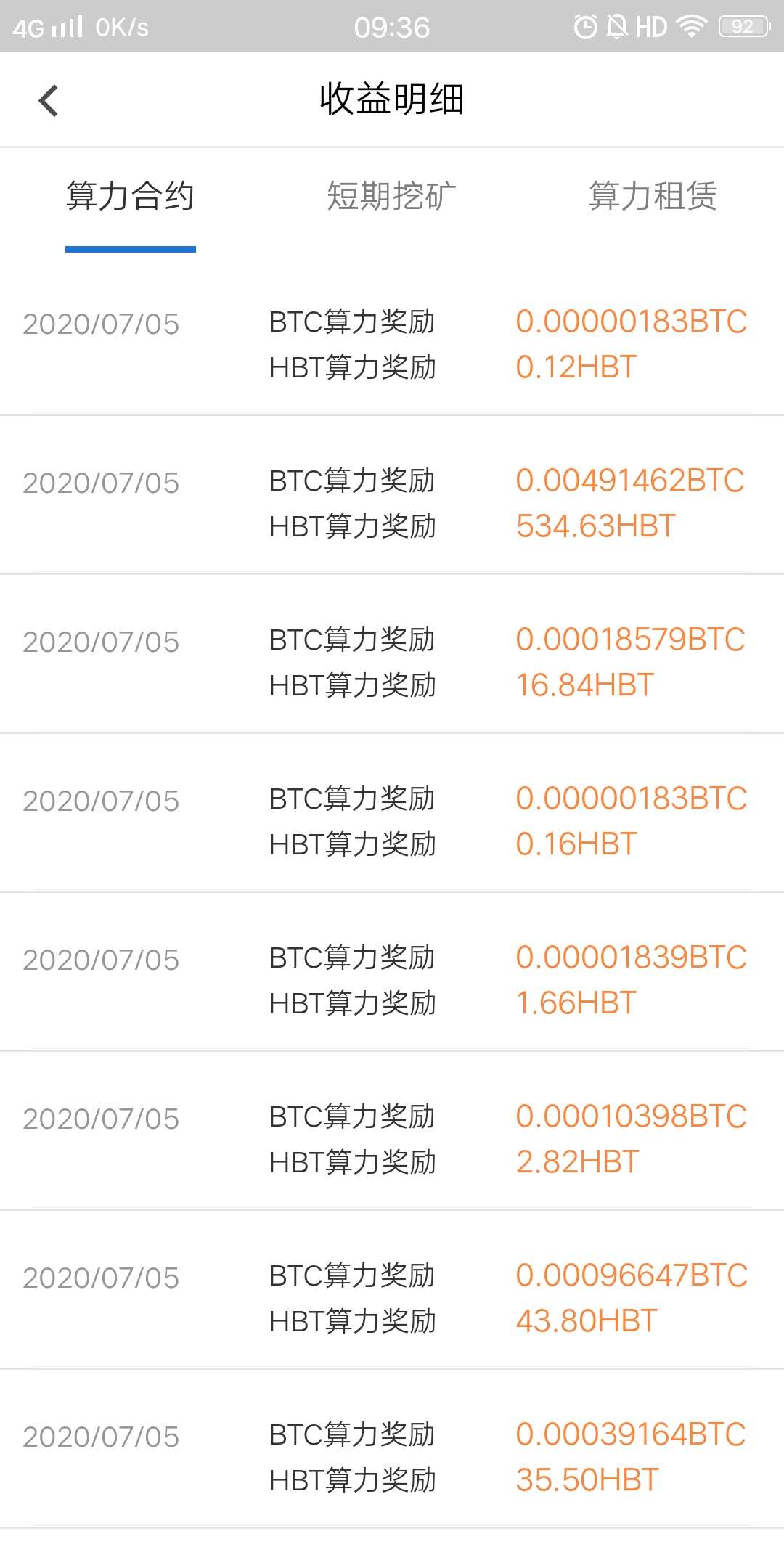Tap the blue underline below 算力合约
This screenshot has width=784, height=1568.
tap(130, 248)
